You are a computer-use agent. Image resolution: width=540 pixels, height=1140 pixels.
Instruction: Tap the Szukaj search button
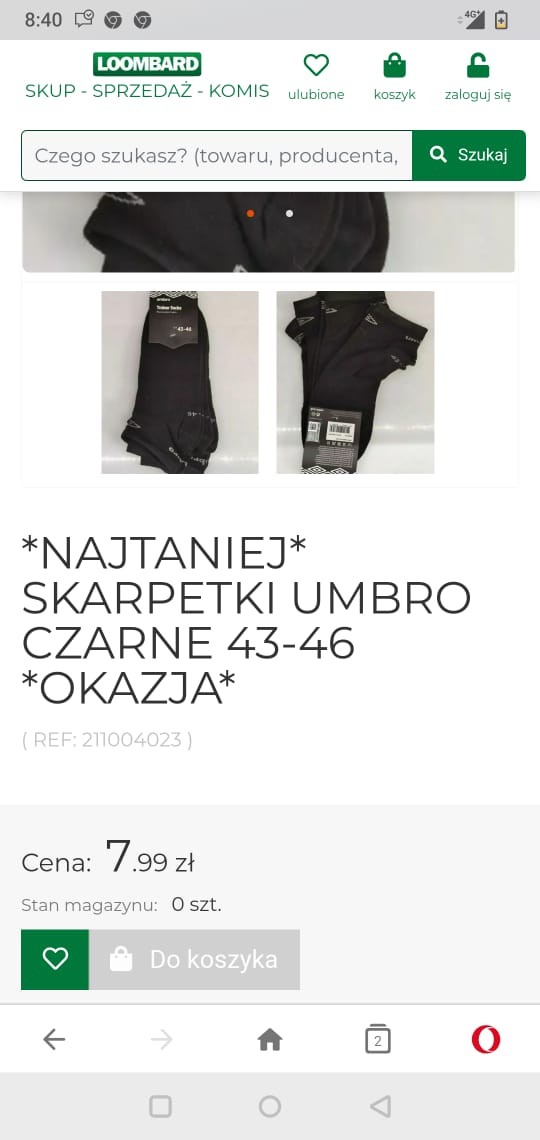[469, 156]
